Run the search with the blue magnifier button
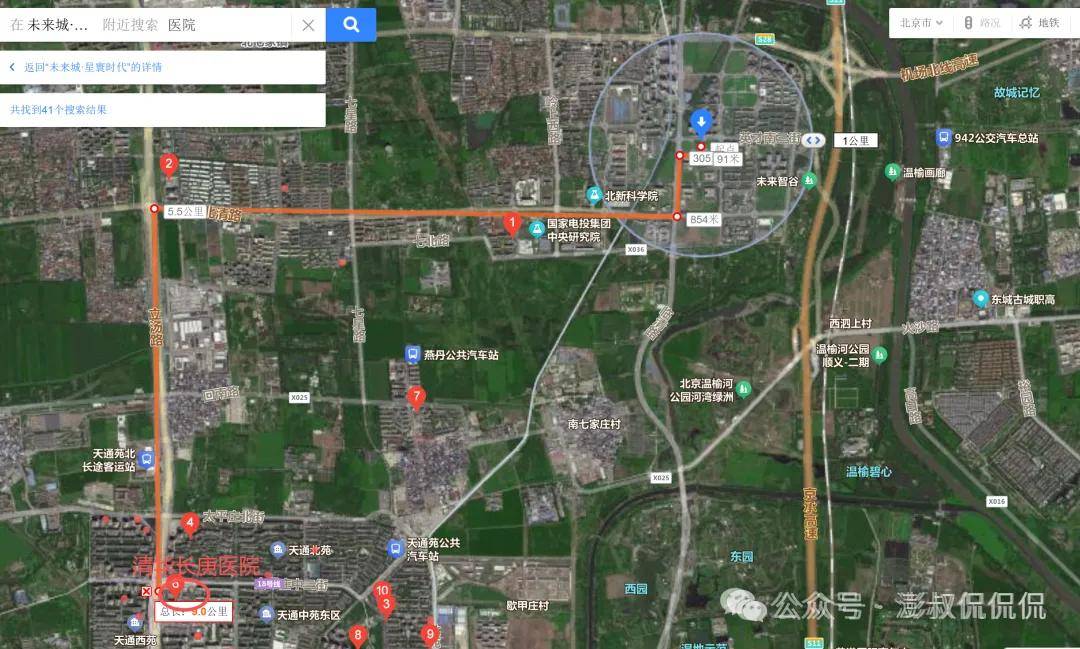The width and height of the screenshot is (1080, 649). click(351, 25)
